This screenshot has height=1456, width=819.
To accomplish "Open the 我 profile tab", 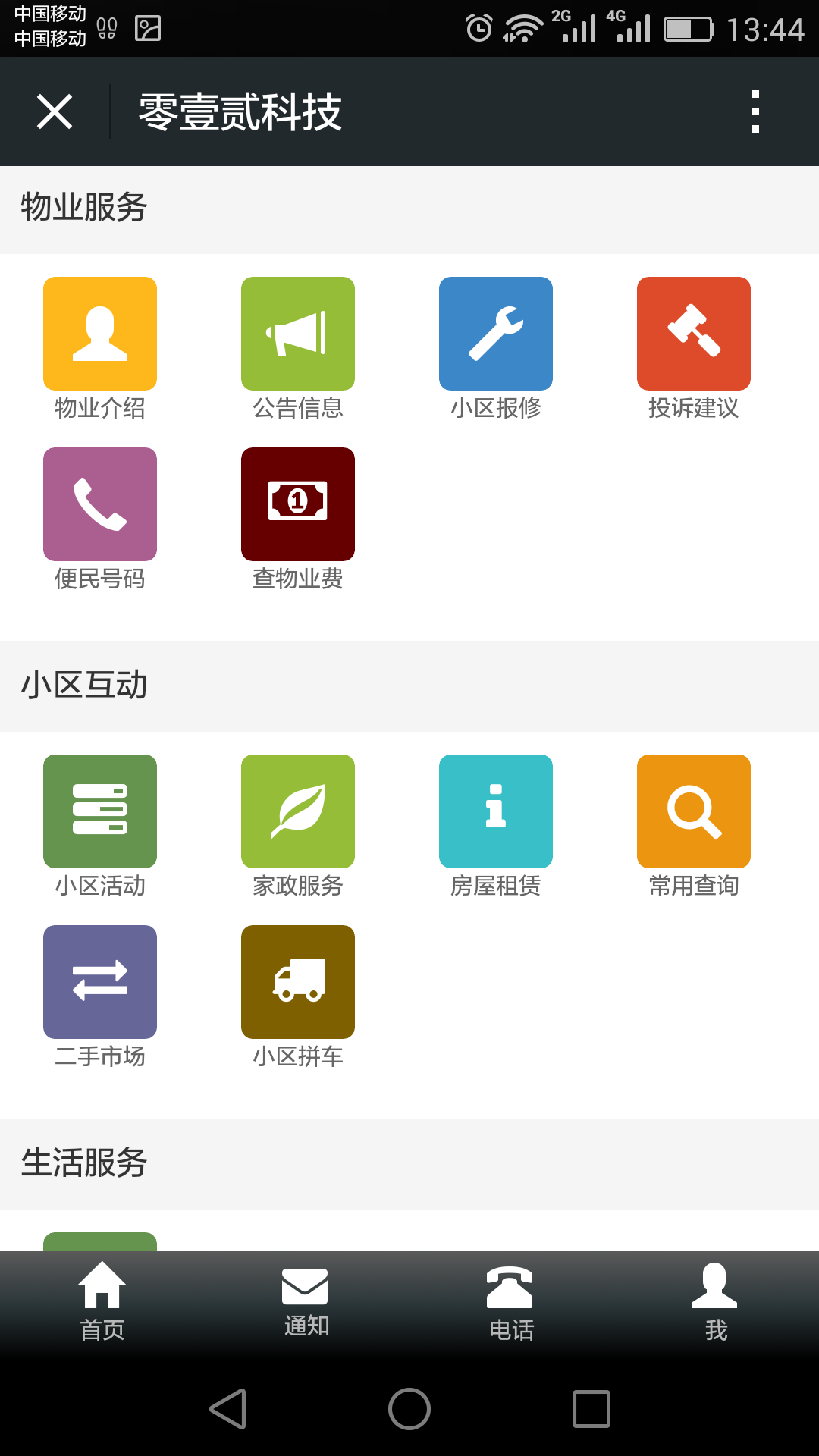I will (715, 1302).
